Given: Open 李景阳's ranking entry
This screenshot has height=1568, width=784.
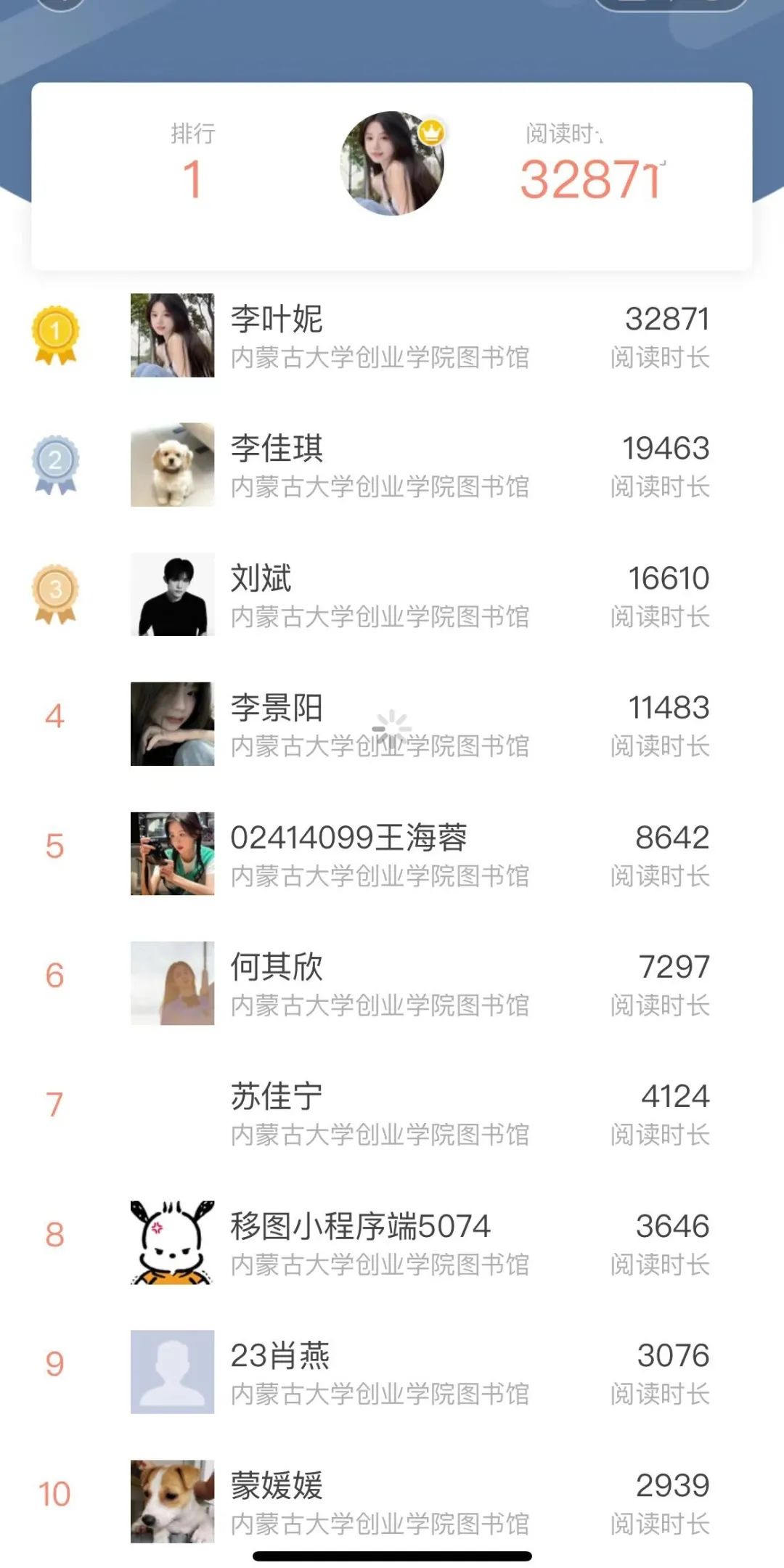Looking at the screenshot, I should (x=392, y=724).
